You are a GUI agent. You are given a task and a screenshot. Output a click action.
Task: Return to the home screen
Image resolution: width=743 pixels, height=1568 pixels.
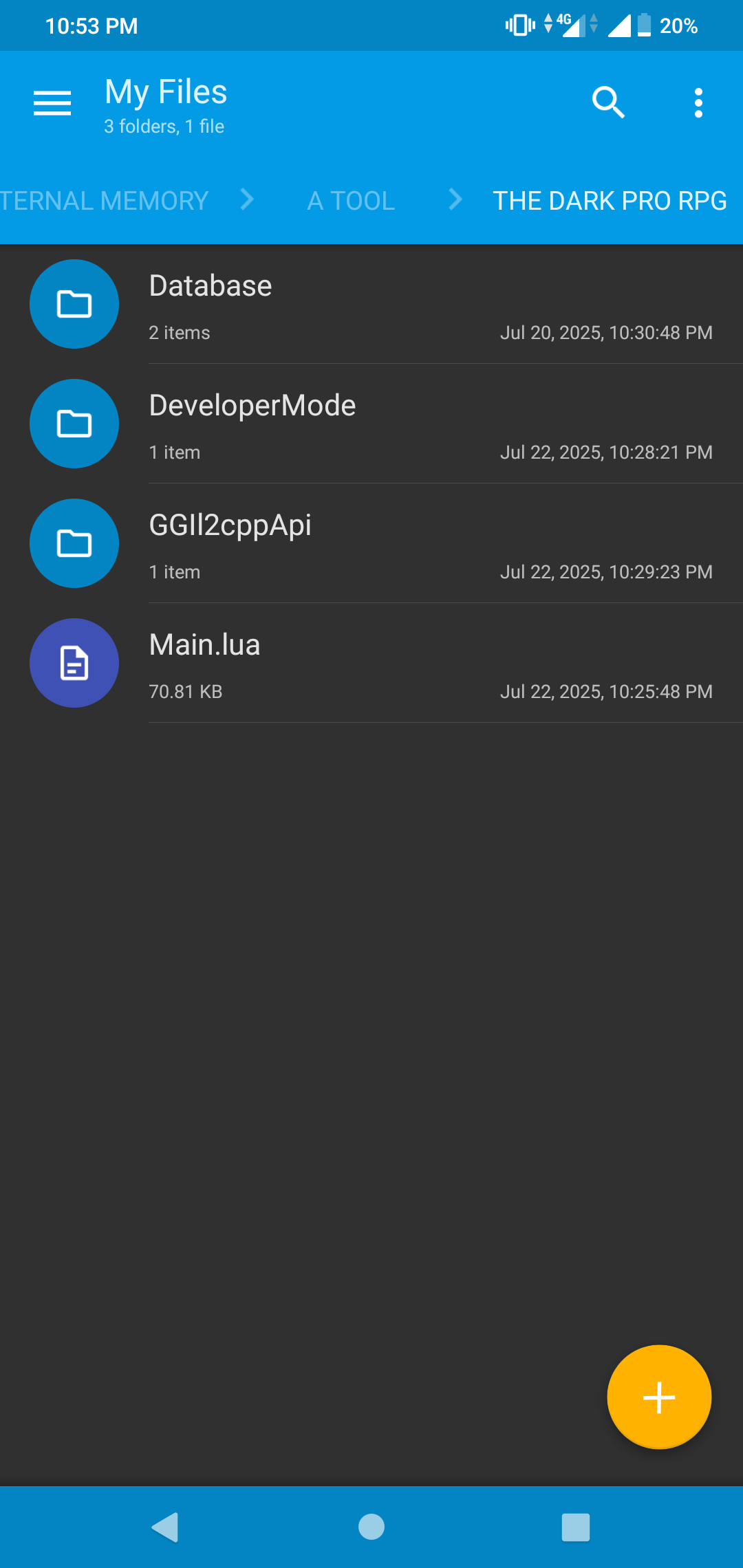tap(371, 1527)
